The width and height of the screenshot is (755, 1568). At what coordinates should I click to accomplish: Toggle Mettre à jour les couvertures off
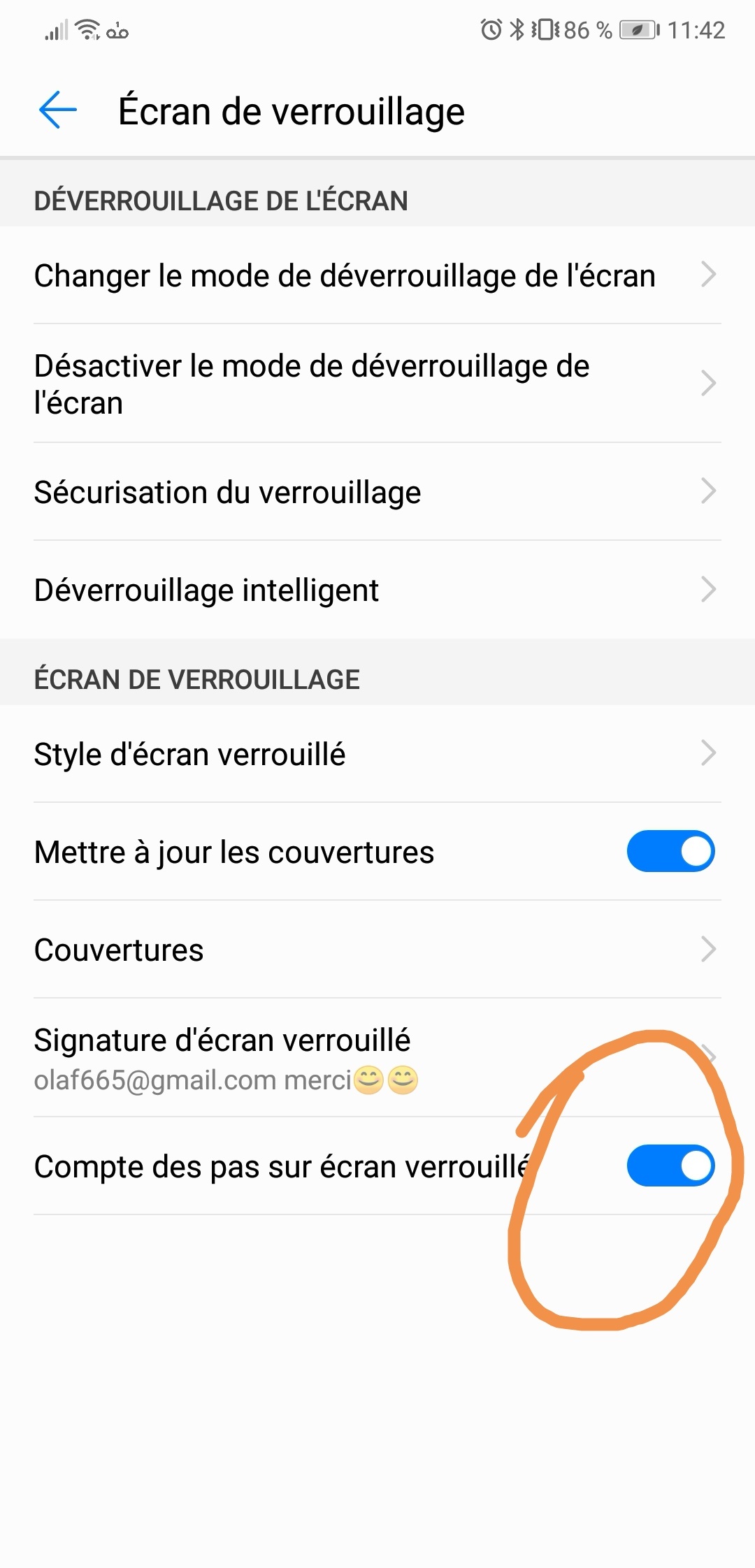tap(670, 851)
